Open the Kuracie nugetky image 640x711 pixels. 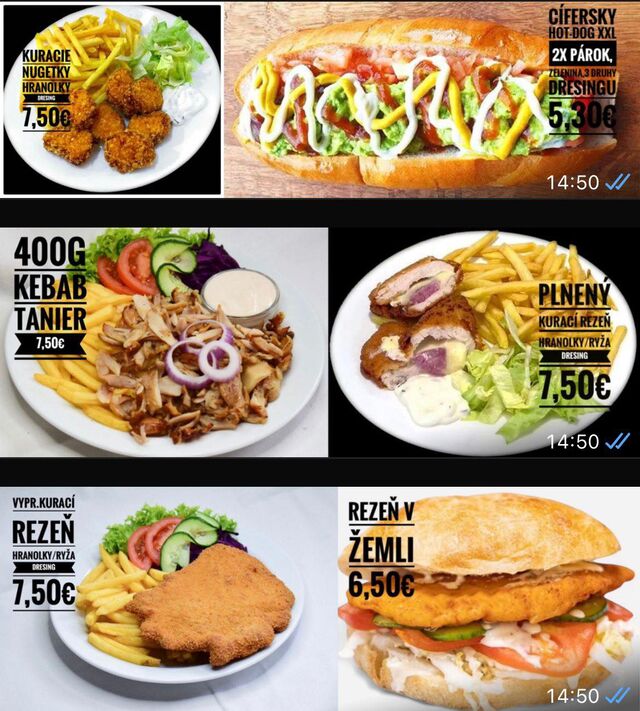[x=112, y=99]
